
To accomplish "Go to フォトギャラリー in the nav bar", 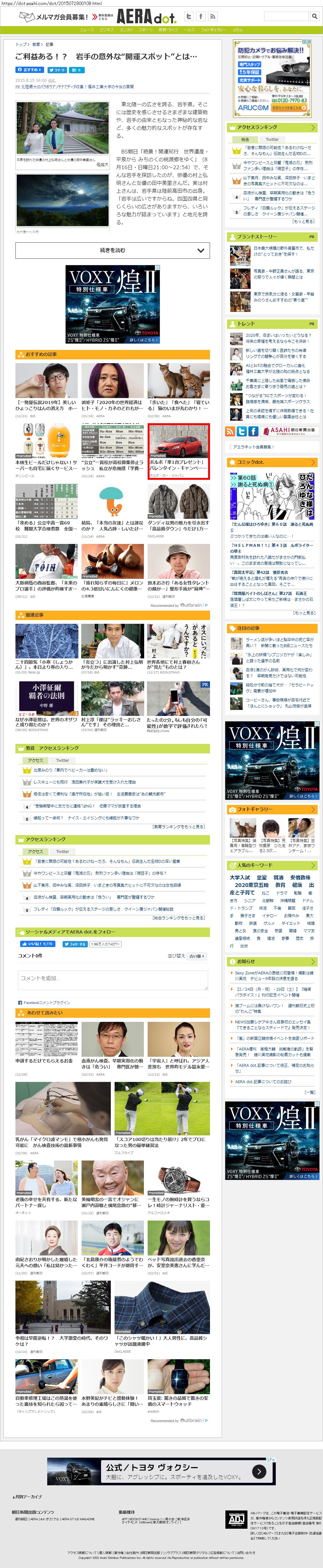I will tap(213, 29).
